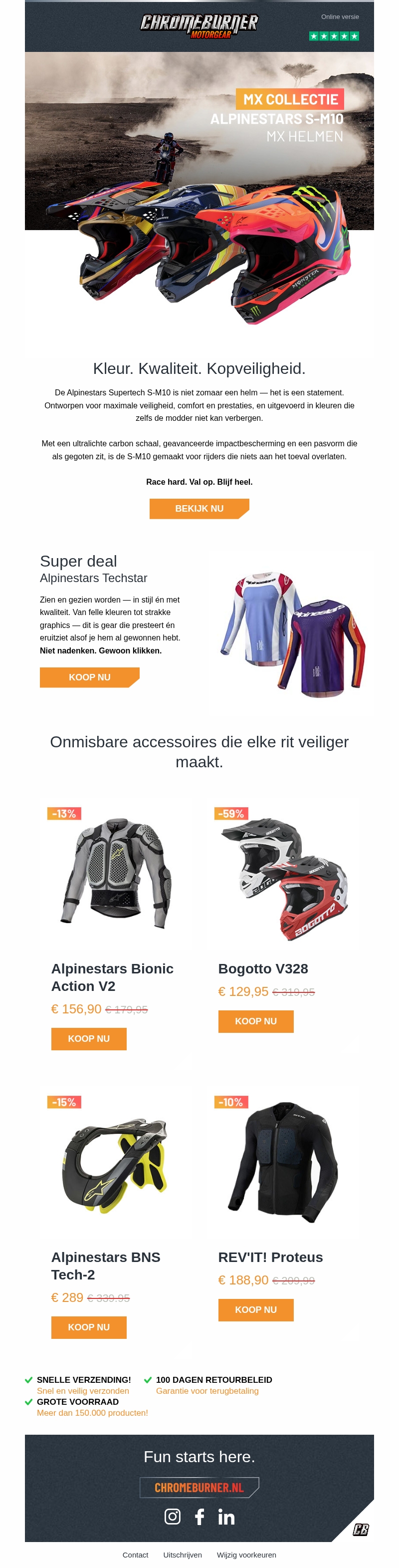
Task: Buy the Alpinestars BNS Tech-2
Action: click(89, 1327)
